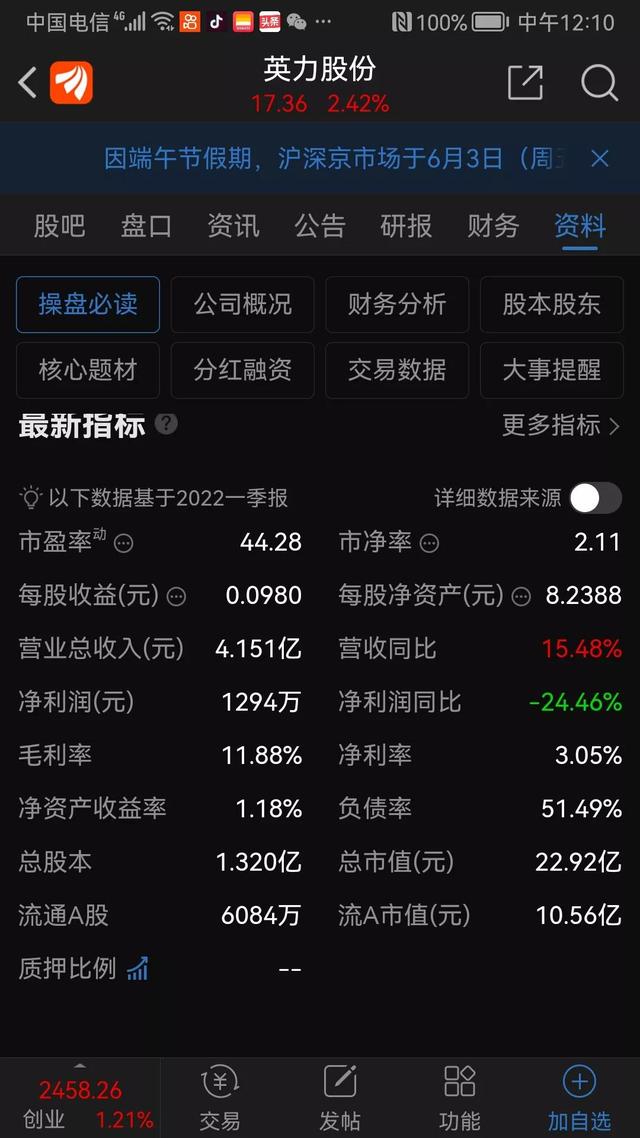Open the 核心题材 section
The height and width of the screenshot is (1138, 640).
tap(88, 370)
